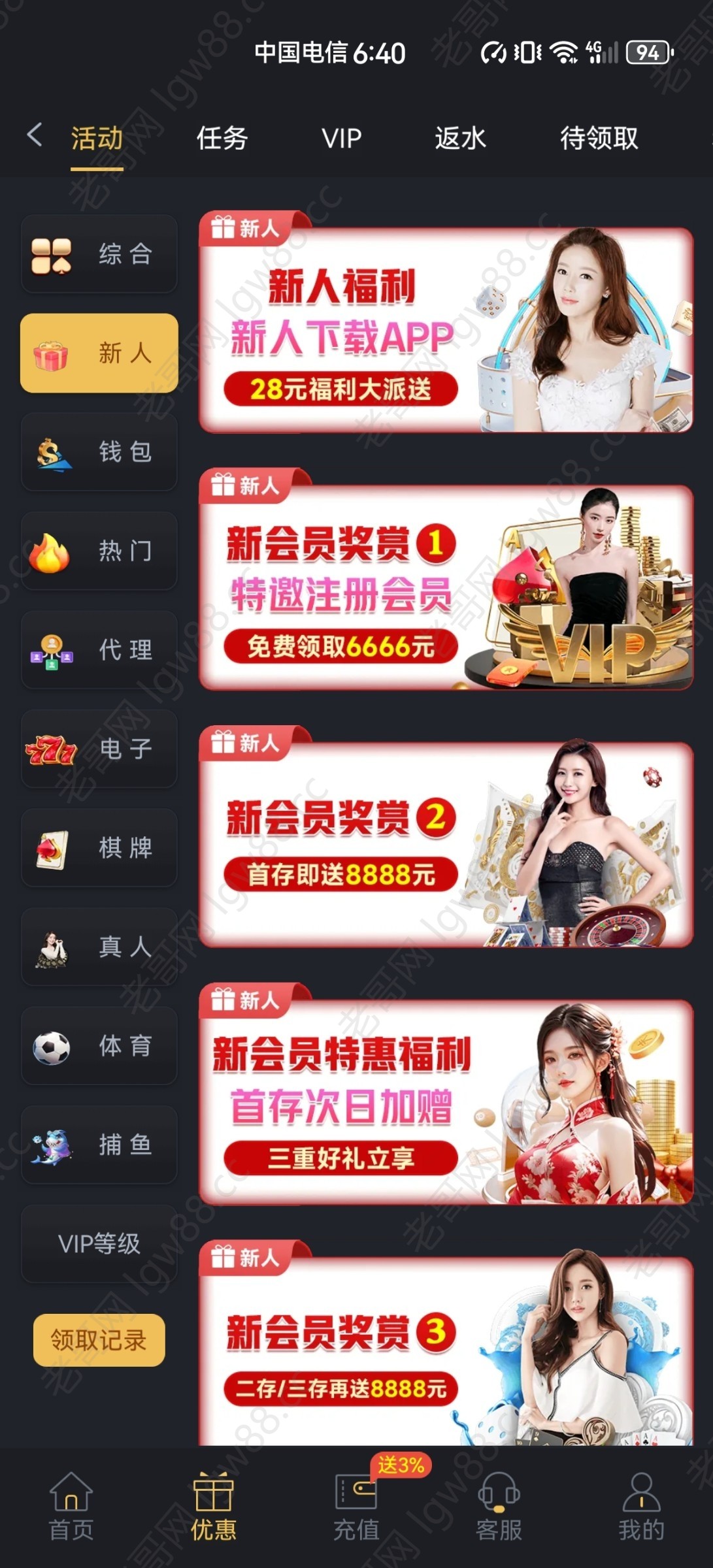Tap the 领取记录 button
This screenshot has width=713, height=1568.
[x=99, y=1341]
